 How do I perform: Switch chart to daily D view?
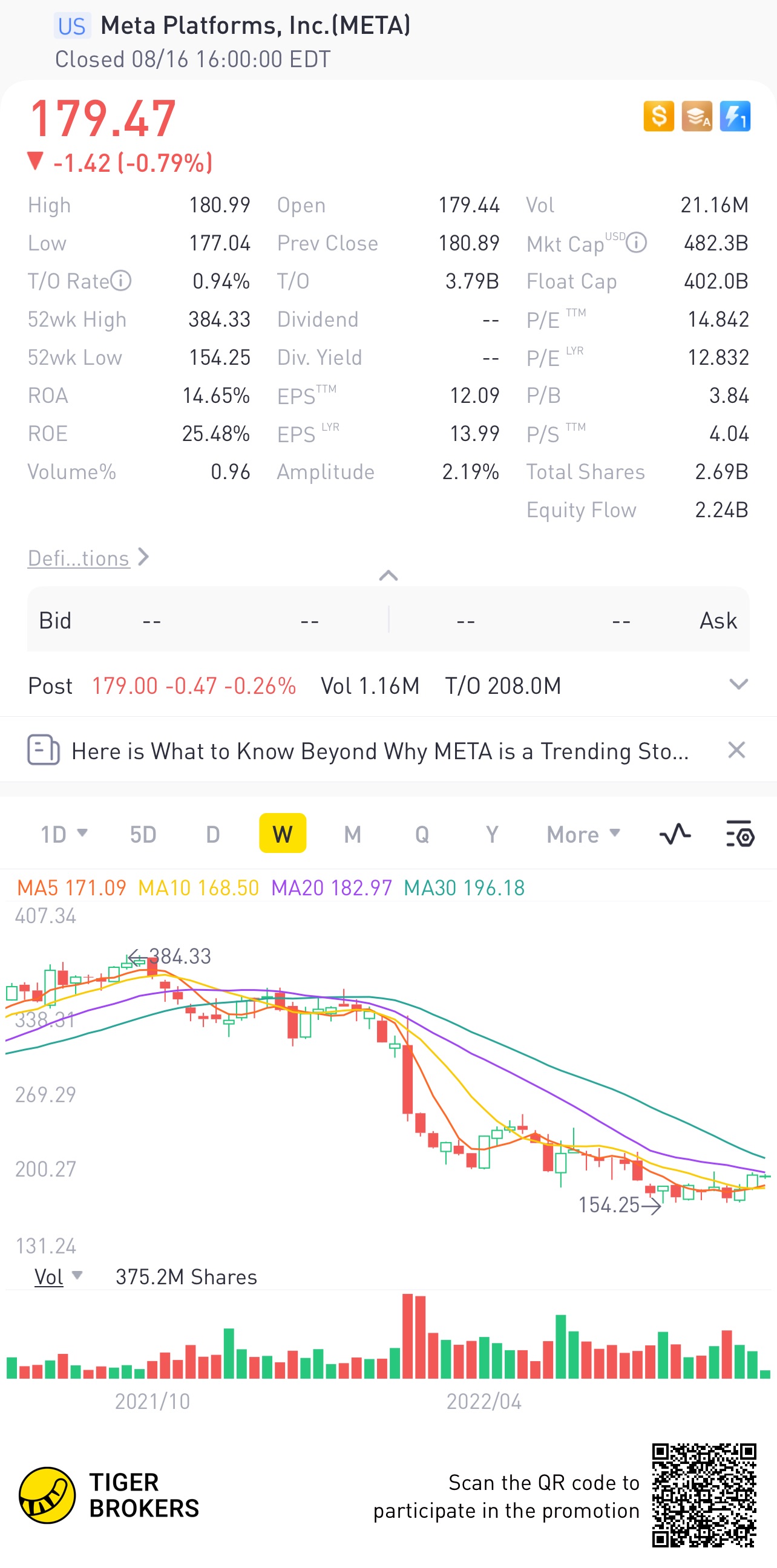212,834
